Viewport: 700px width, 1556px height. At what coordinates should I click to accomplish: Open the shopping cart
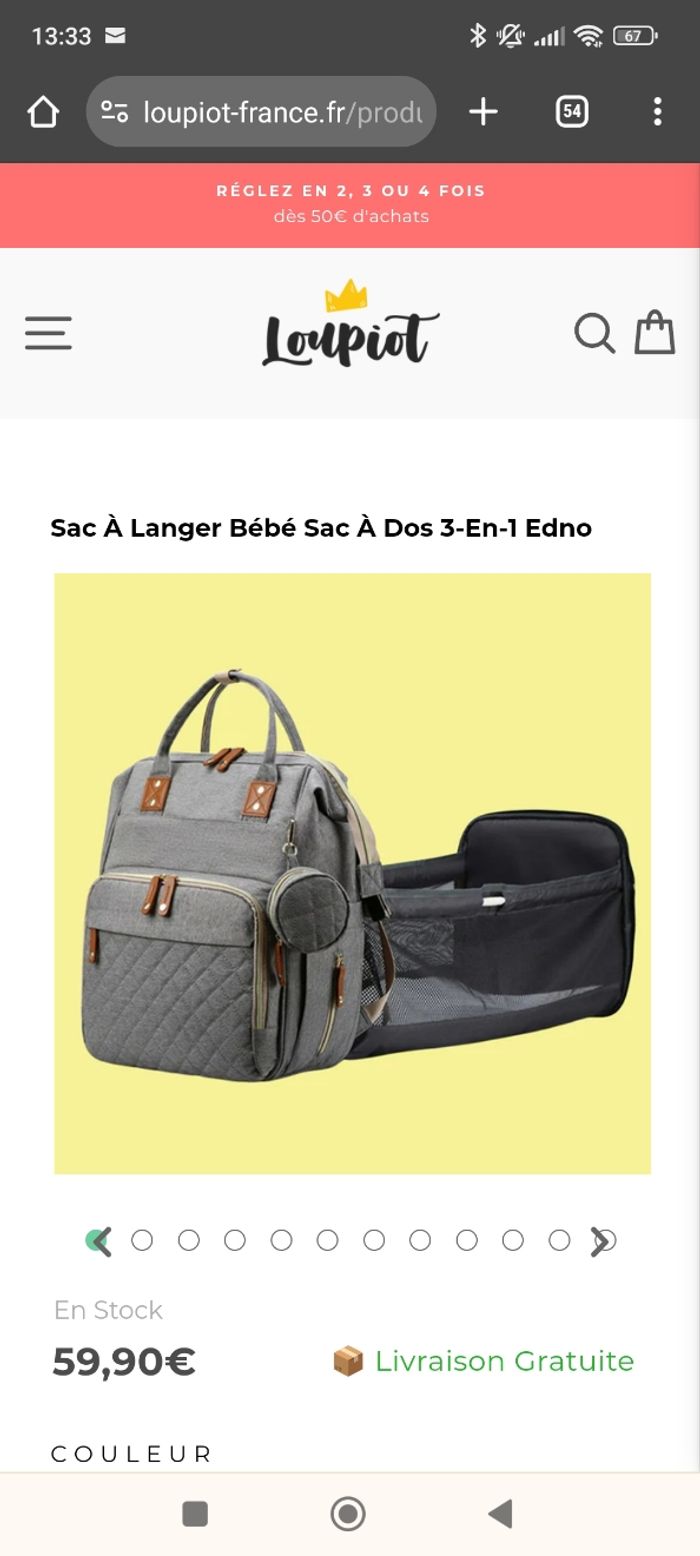click(655, 332)
